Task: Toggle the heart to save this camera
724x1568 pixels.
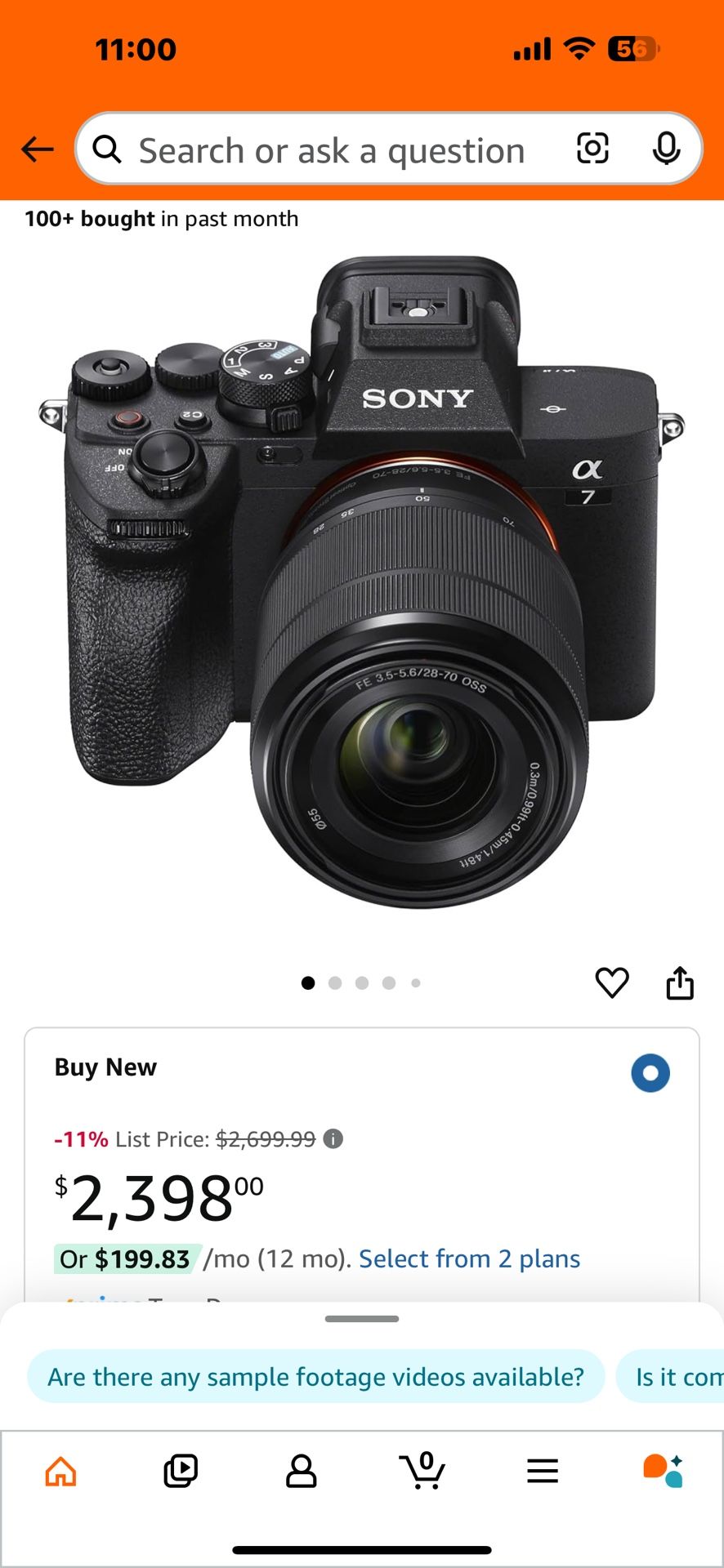Action: tap(611, 983)
